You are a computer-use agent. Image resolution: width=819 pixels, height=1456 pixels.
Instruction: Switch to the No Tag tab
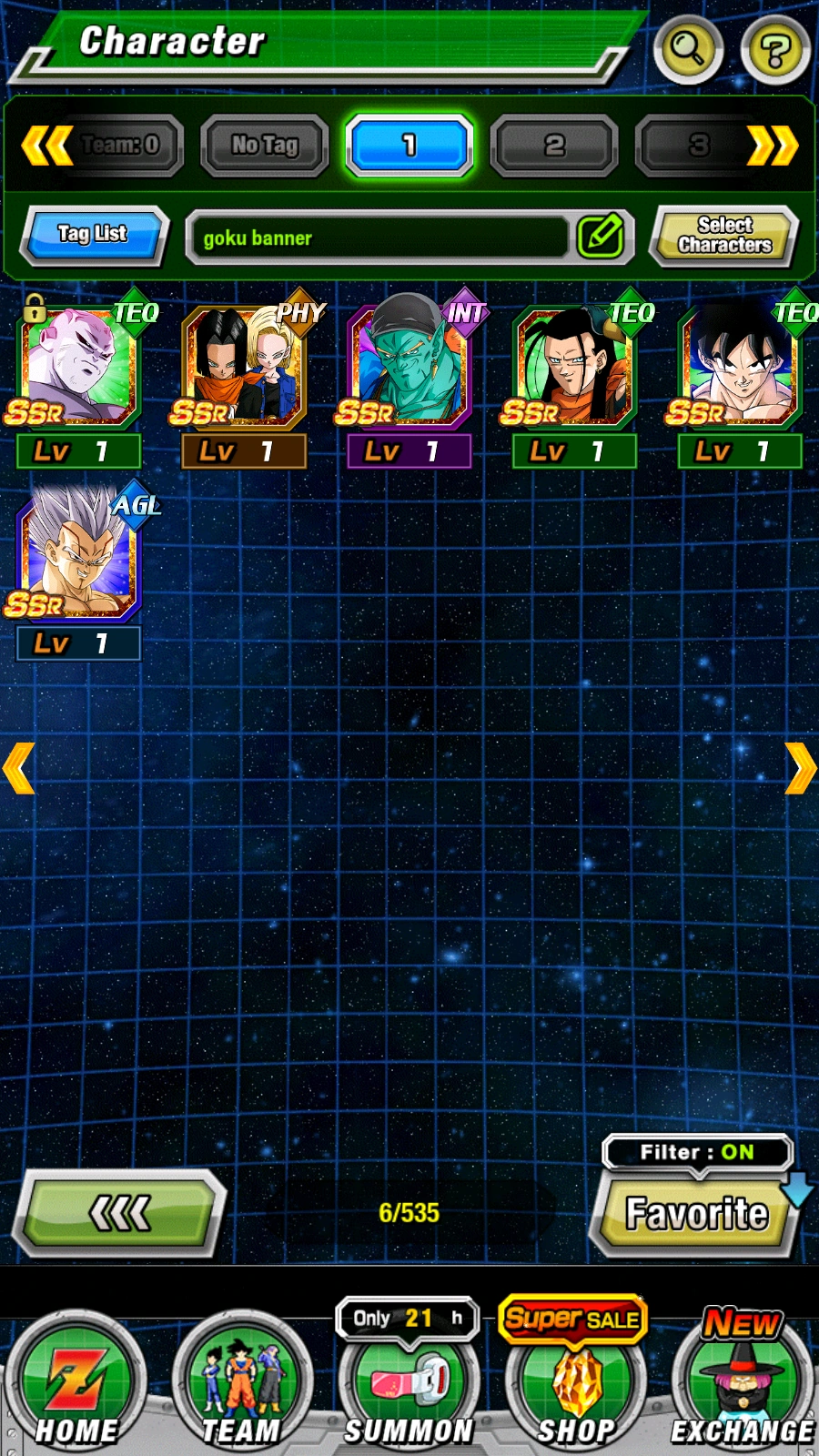pos(264,145)
